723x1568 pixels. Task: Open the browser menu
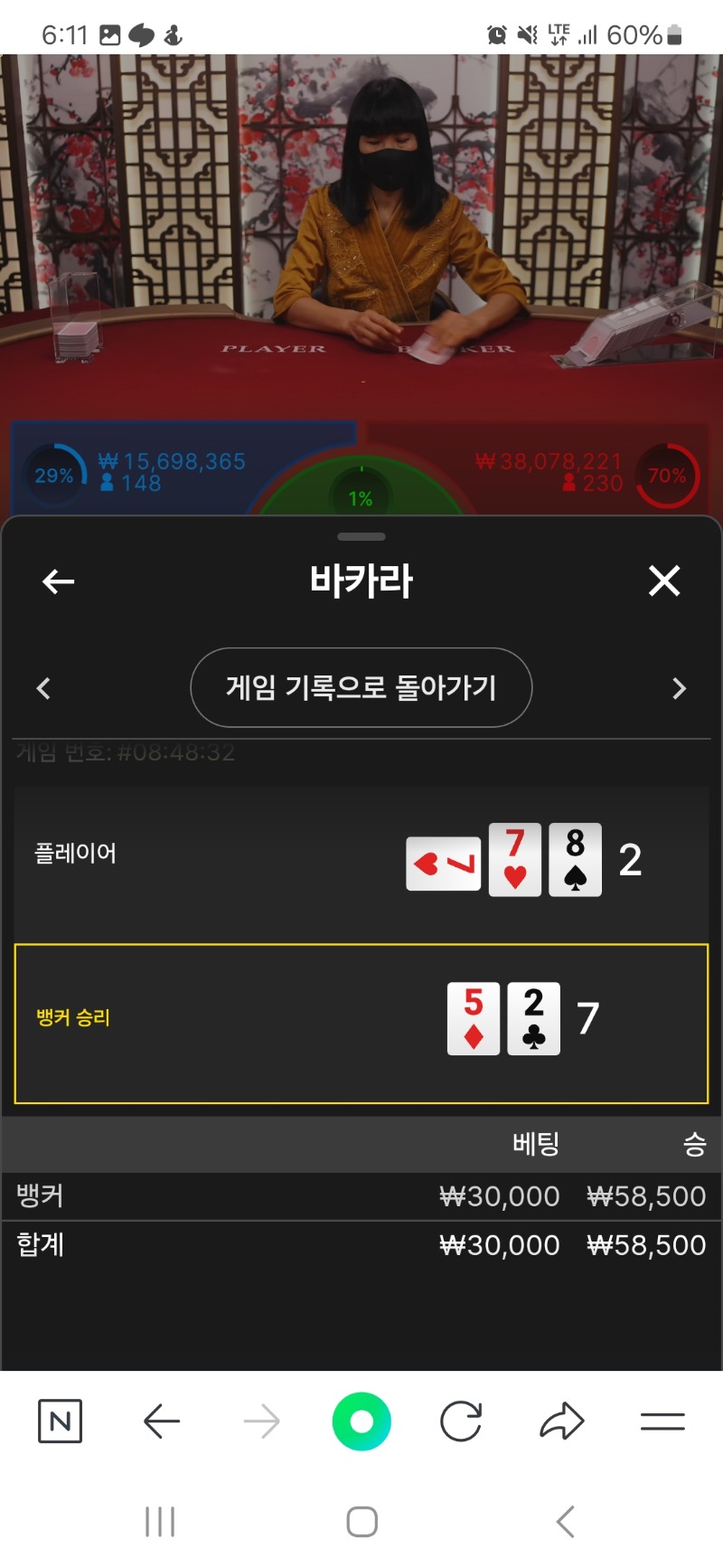[x=662, y=1422]
